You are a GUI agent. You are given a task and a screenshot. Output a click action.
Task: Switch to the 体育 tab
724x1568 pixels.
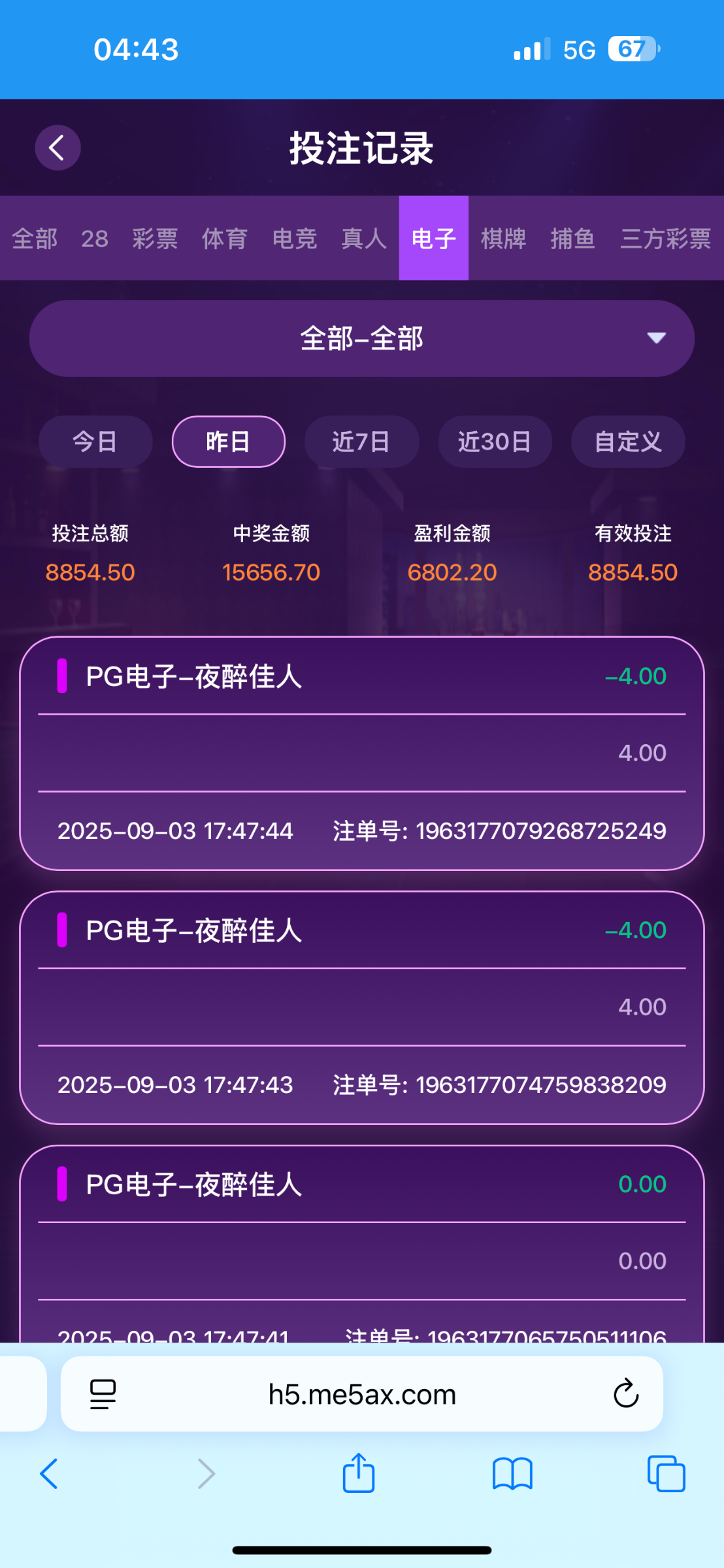224,238
